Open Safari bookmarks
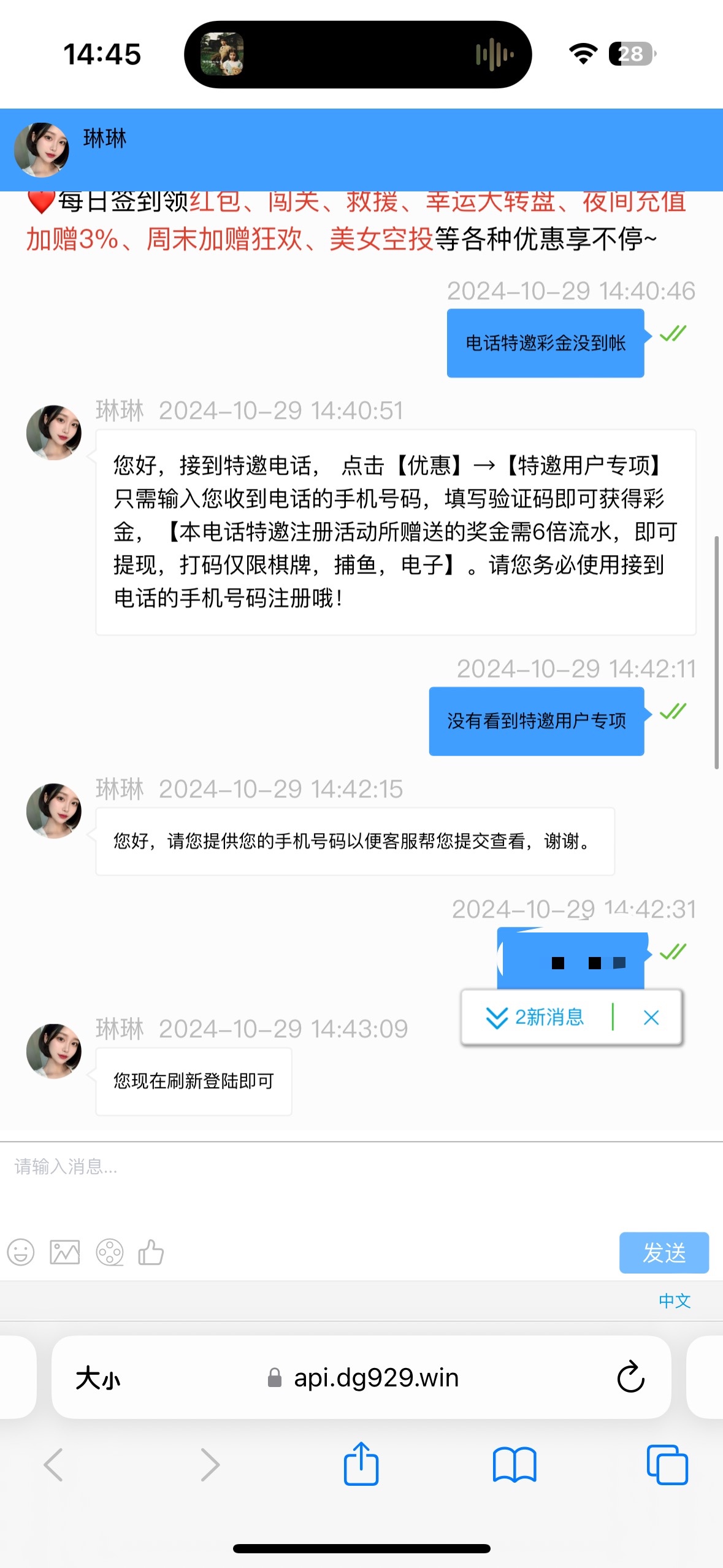Screen dimensions: 723x1568 pos(514,1465)
